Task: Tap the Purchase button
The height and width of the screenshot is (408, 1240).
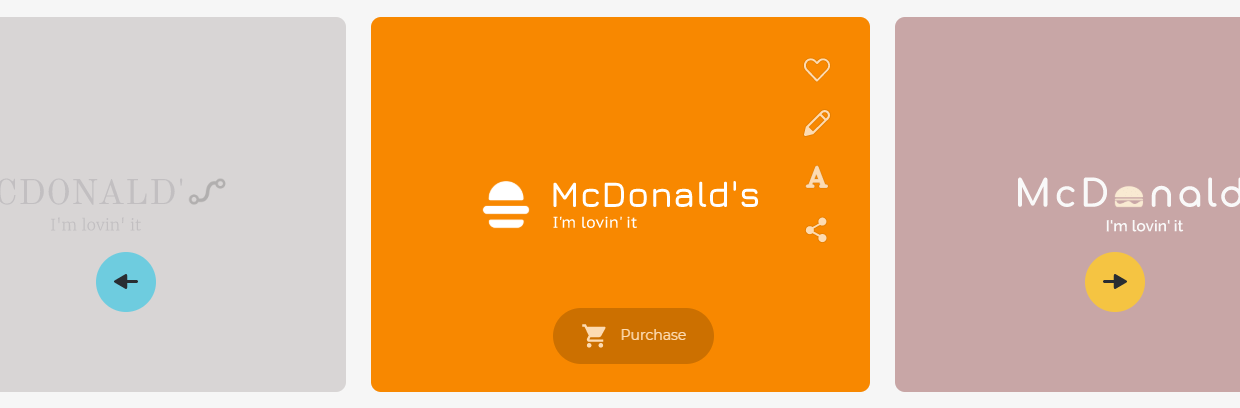Action: (x=633, y=336)
